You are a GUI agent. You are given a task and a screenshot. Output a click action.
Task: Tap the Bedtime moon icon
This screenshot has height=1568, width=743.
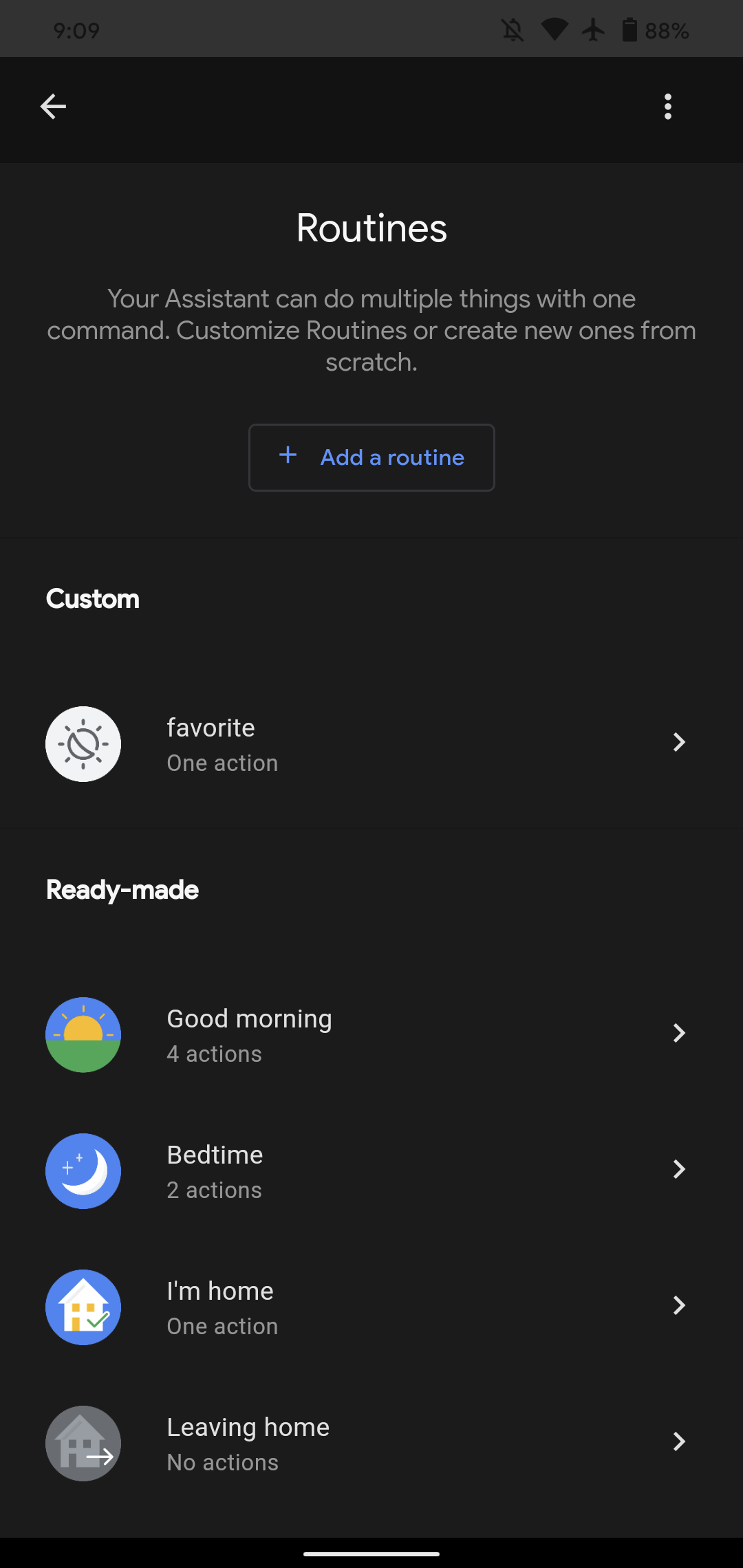pos(83,1170)
